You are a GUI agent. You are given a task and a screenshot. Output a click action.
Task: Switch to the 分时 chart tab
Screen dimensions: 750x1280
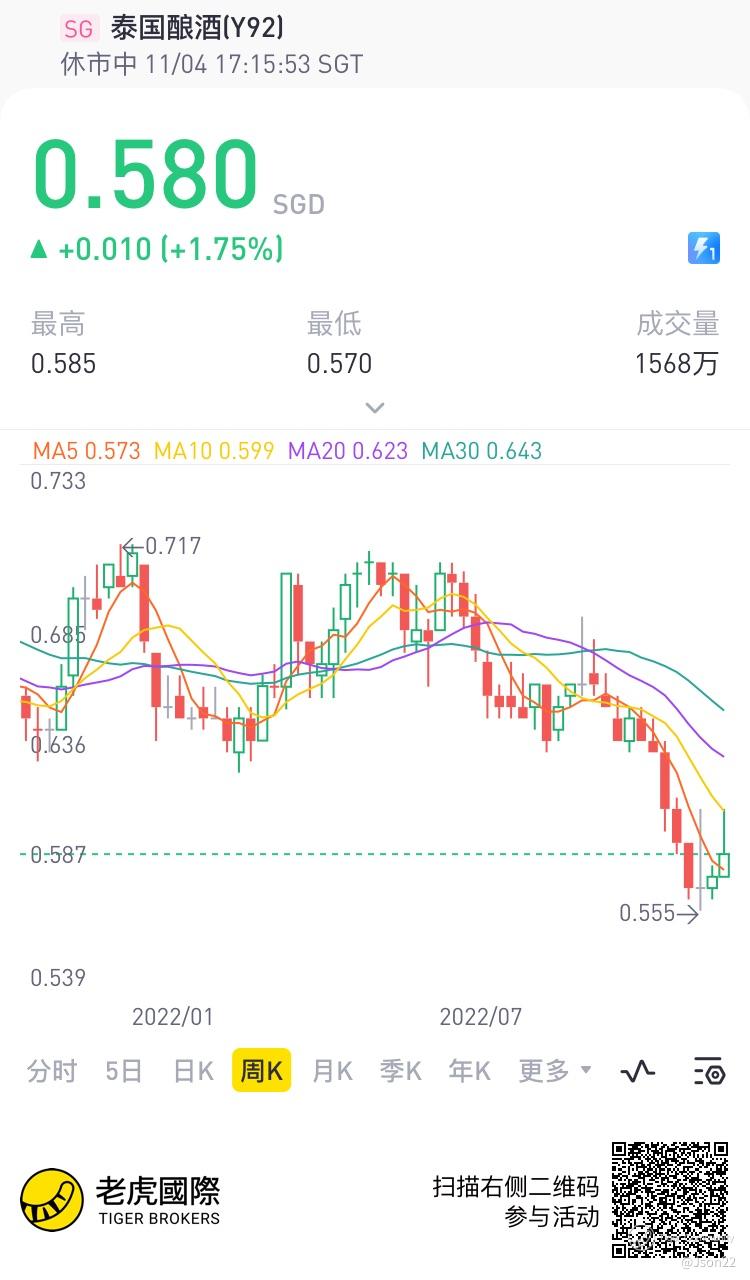coord(52,1071)
